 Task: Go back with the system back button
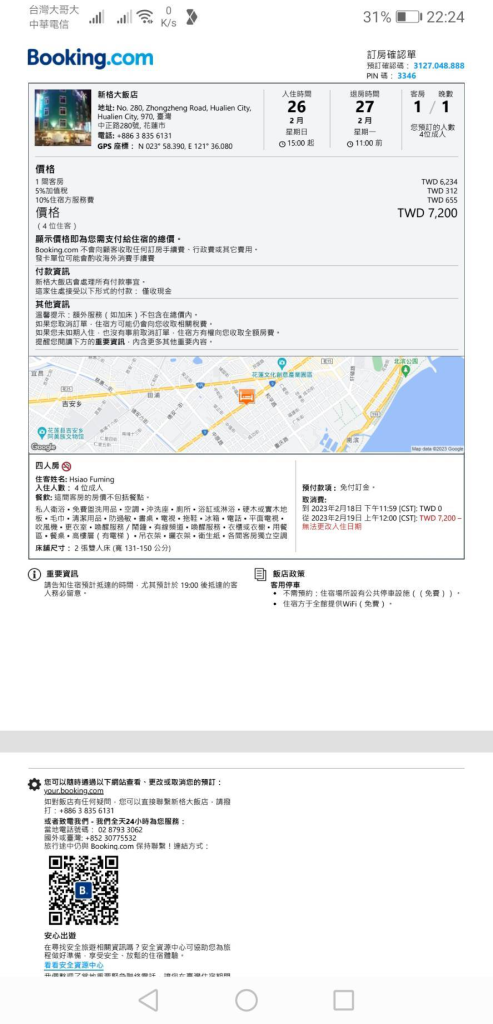pos(149,1000)
